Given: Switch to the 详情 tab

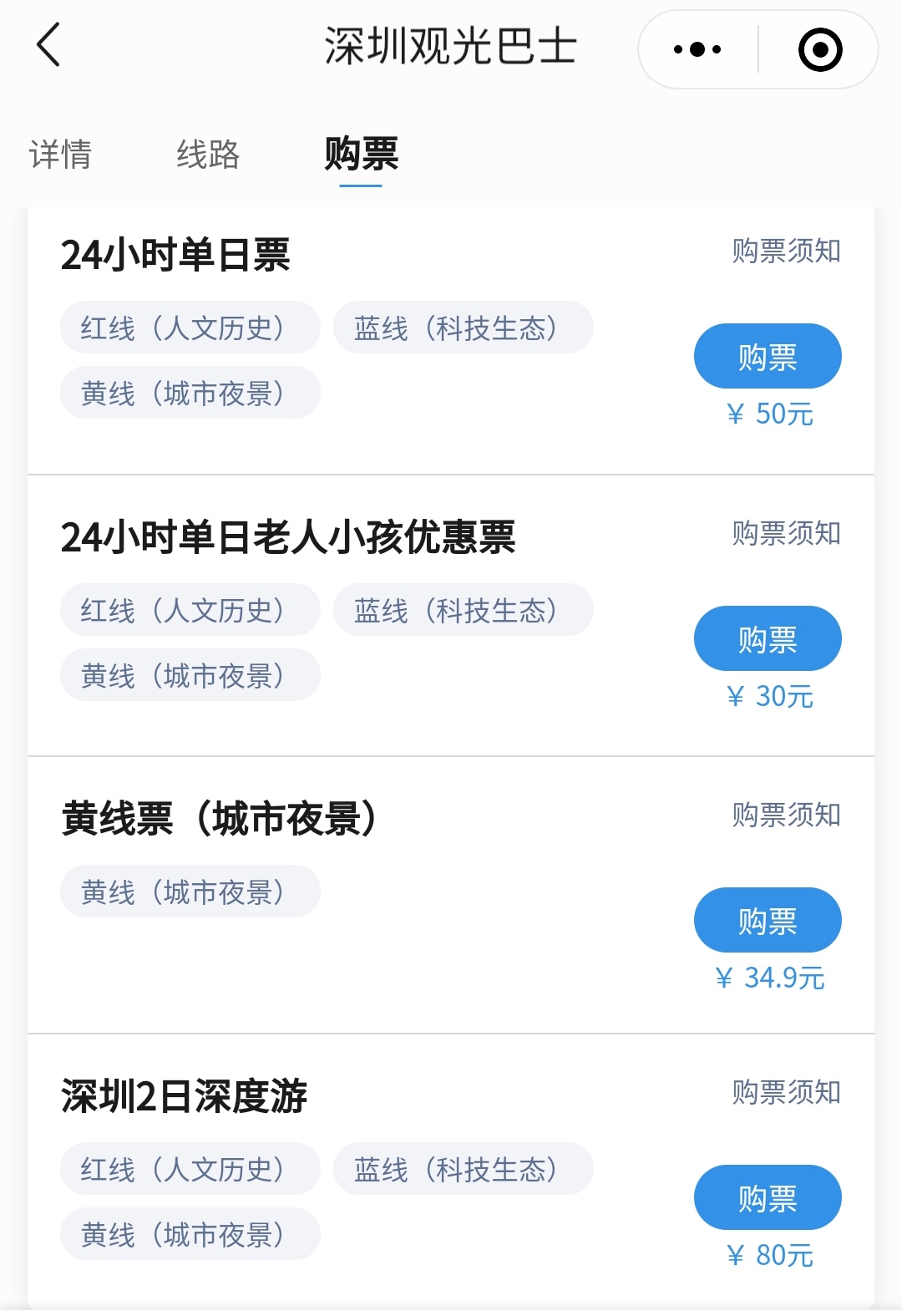Looking at the screenshot, I should point(60,155).
